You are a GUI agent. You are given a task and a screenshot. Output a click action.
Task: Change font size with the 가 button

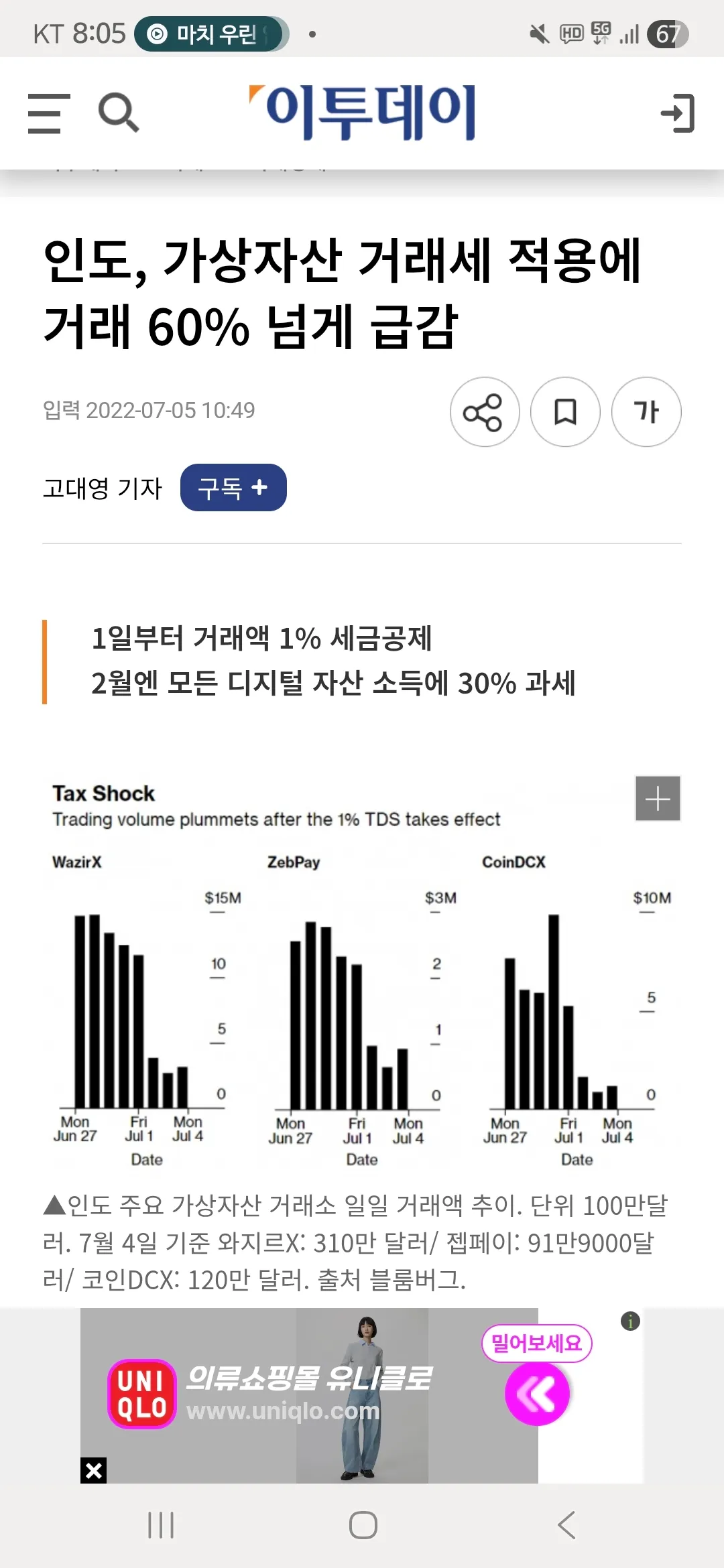click(646, 412)
